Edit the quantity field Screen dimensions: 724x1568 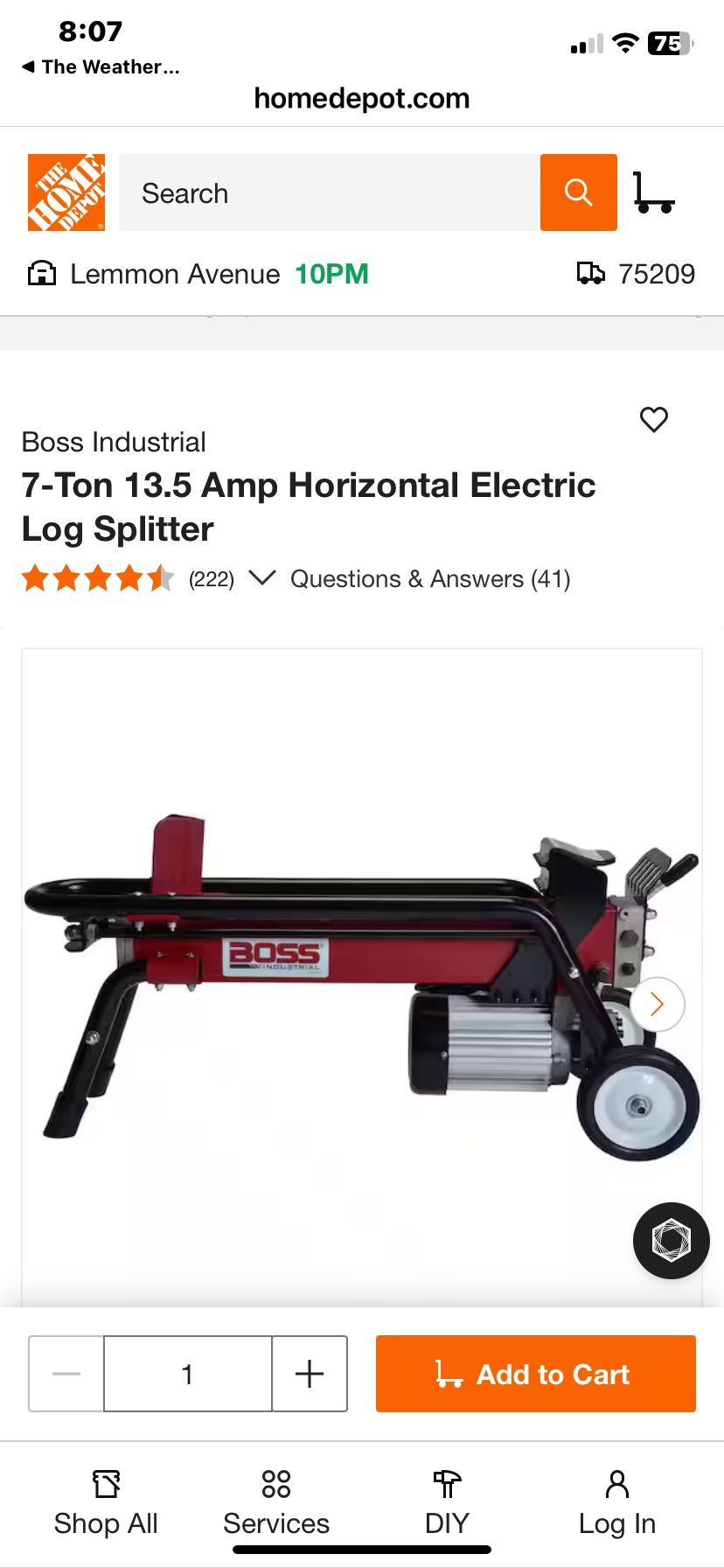tap(187, 1374)
